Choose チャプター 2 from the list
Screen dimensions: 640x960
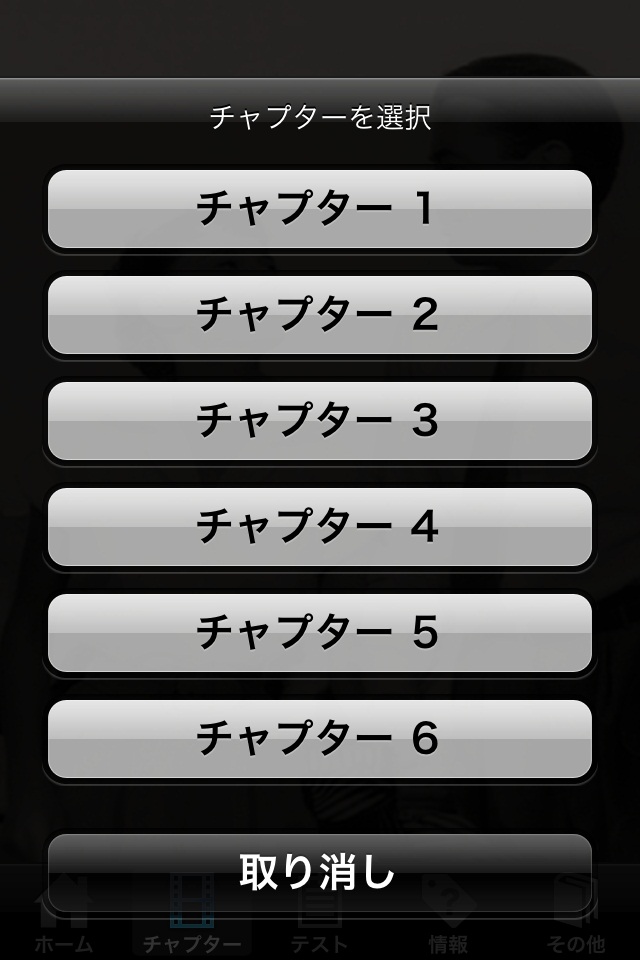[320, 315]
